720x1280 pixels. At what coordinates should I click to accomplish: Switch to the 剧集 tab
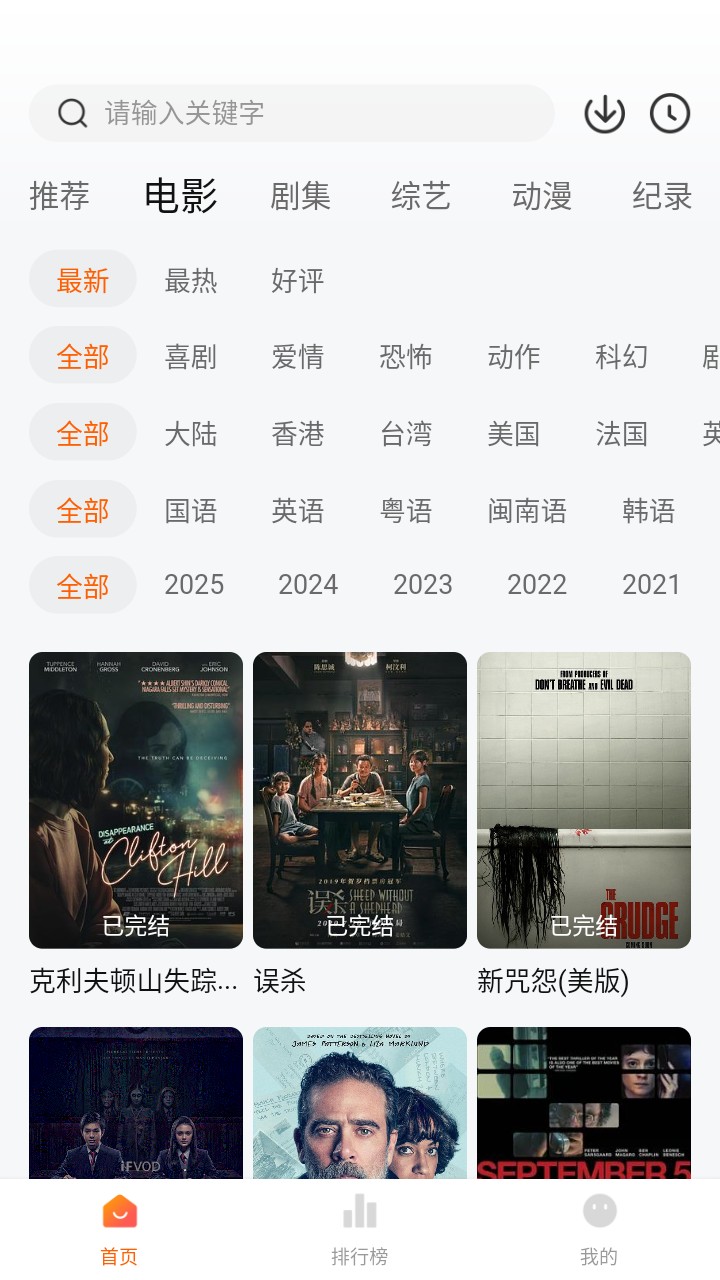(x=300, y=196)
